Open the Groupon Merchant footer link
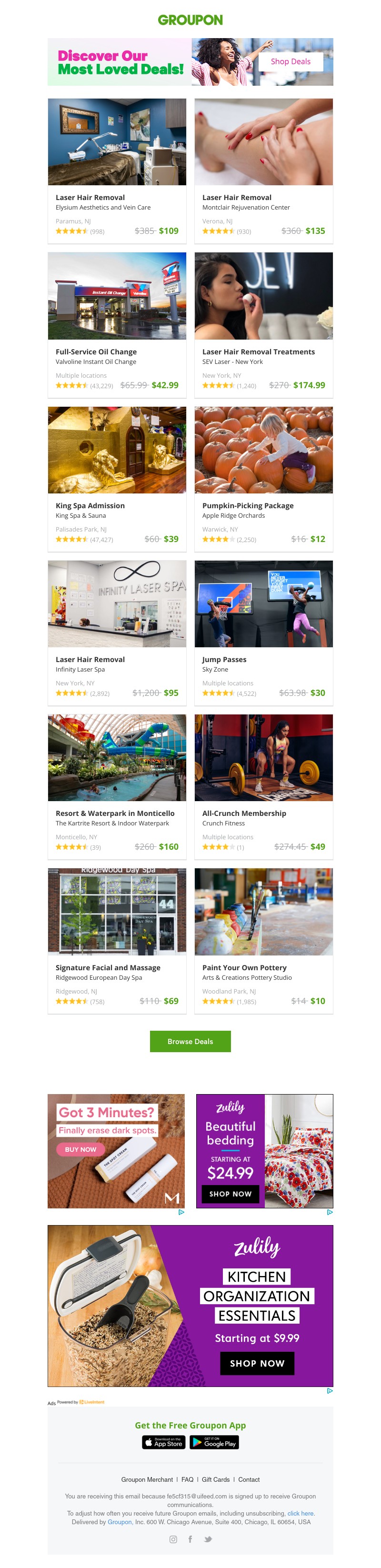The image size is (381, 1568). tap(147, 1479)
